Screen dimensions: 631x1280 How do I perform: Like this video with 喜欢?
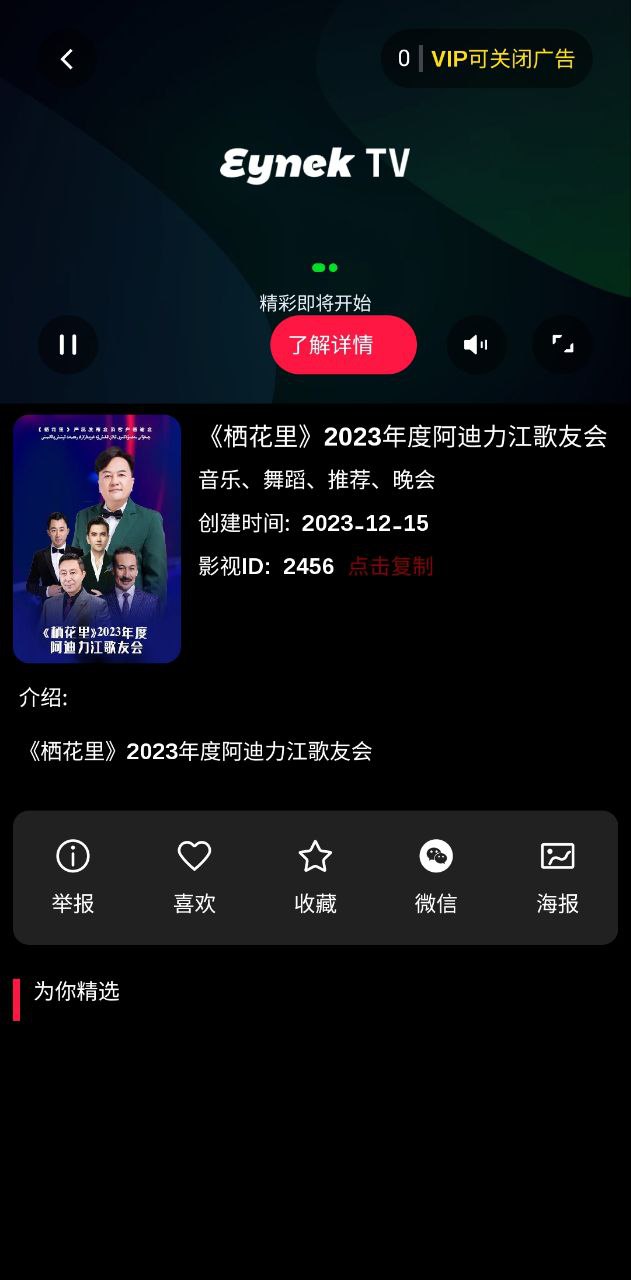coord(194,877)
